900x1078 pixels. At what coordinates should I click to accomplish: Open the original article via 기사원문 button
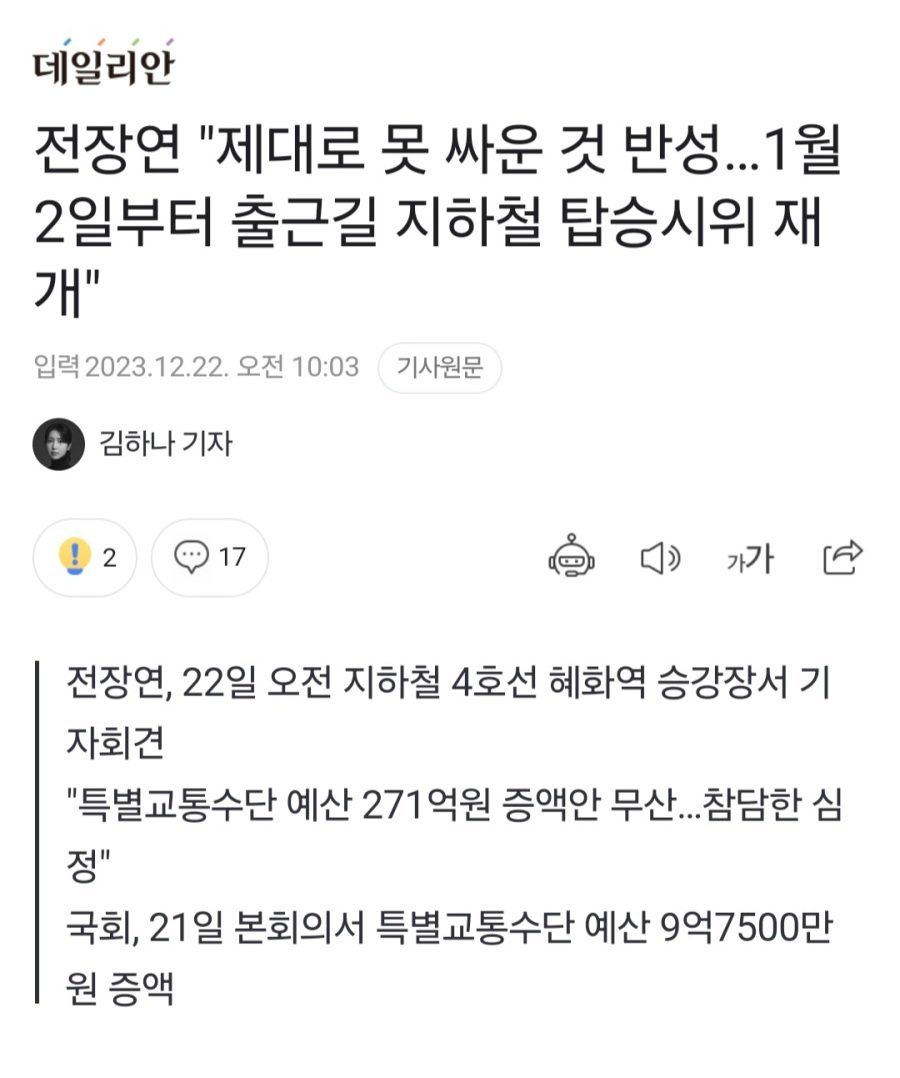pyautogui.click(x=439, y=367)
